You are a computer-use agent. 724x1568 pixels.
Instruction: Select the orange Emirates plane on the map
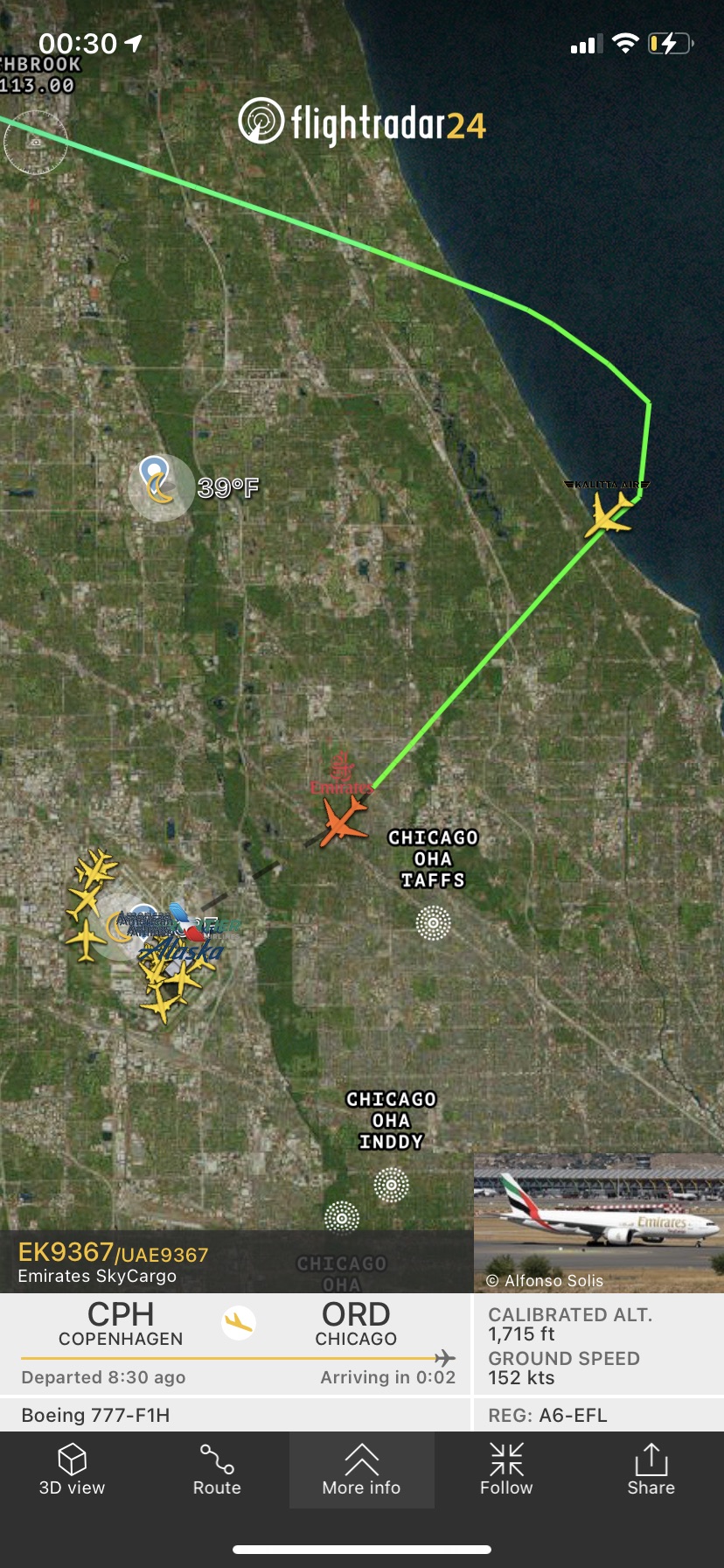(343, 822)
